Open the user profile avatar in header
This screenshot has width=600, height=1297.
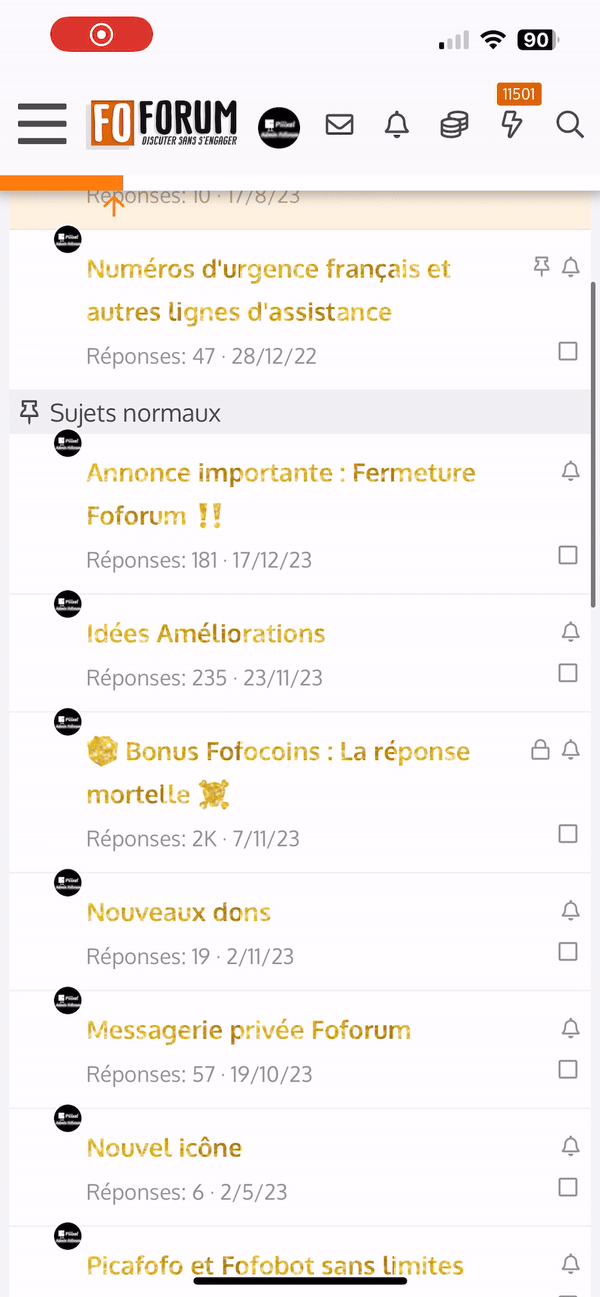(279, 127)
